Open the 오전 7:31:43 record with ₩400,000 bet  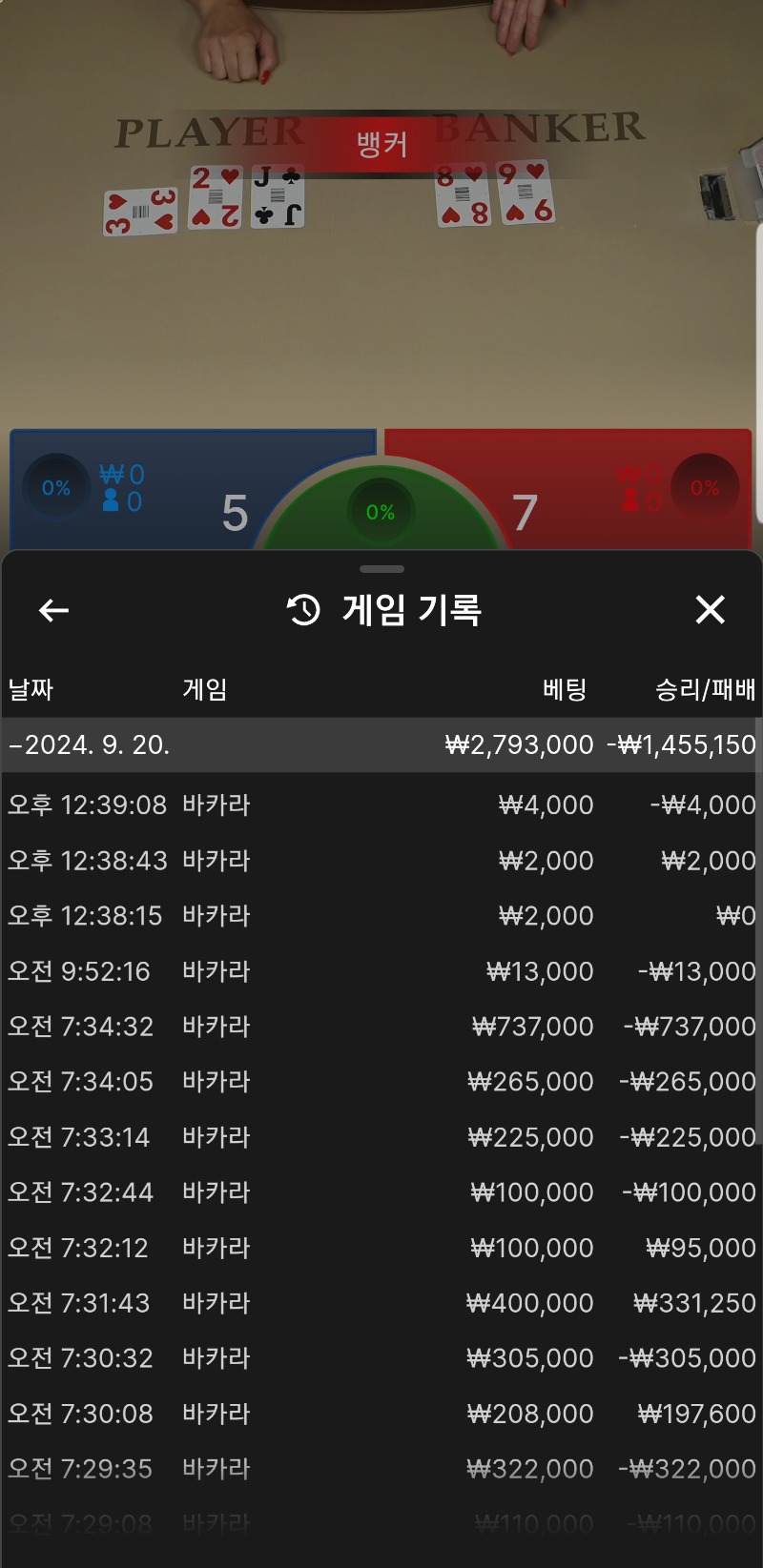[381, 1303]
